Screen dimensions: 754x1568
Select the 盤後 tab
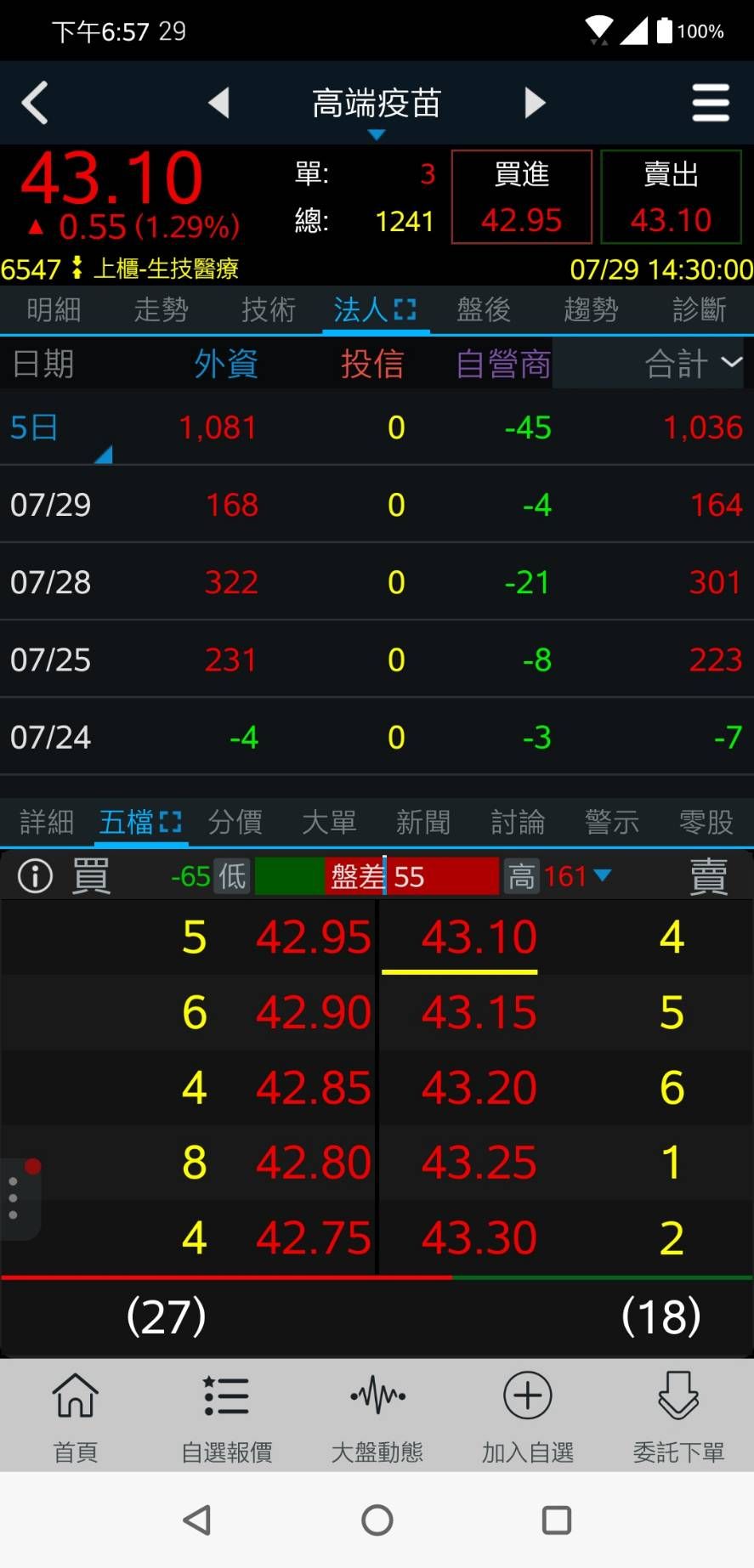tap(483, 310)
